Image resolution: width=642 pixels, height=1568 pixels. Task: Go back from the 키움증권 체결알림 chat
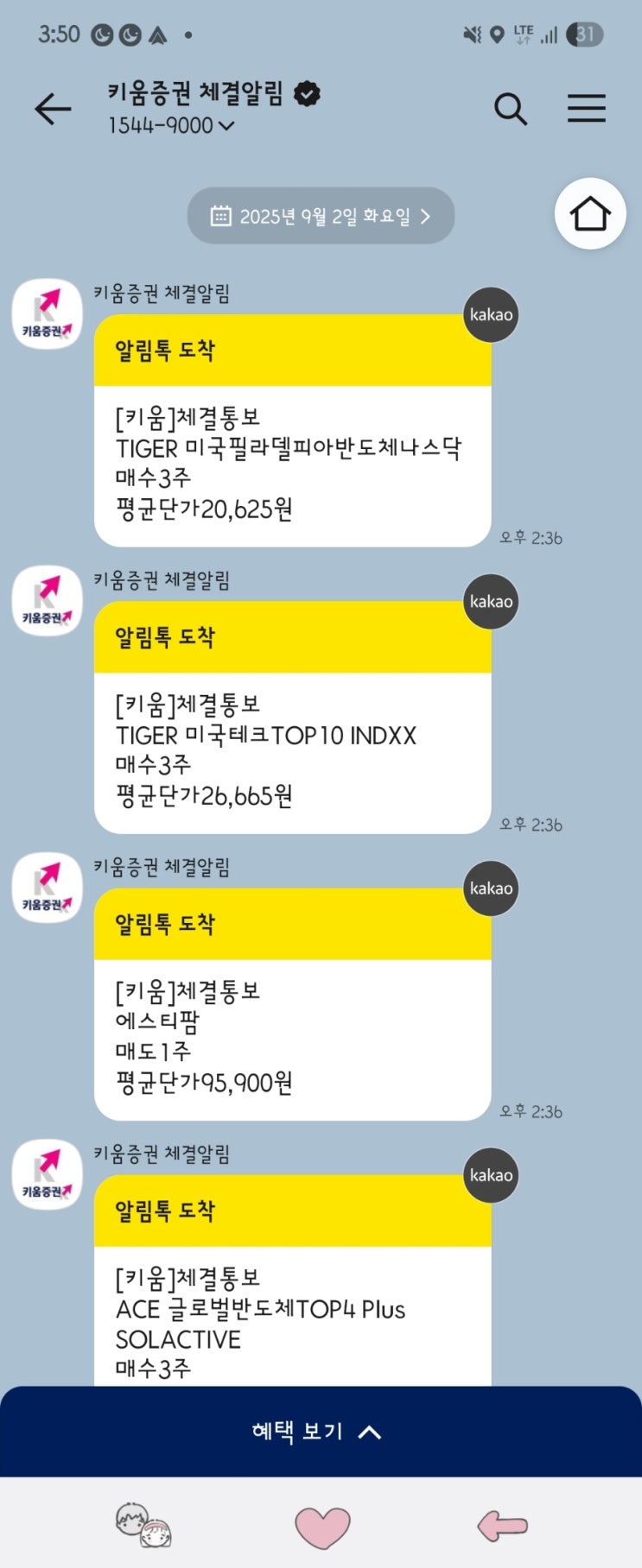(x=53, y=110)
